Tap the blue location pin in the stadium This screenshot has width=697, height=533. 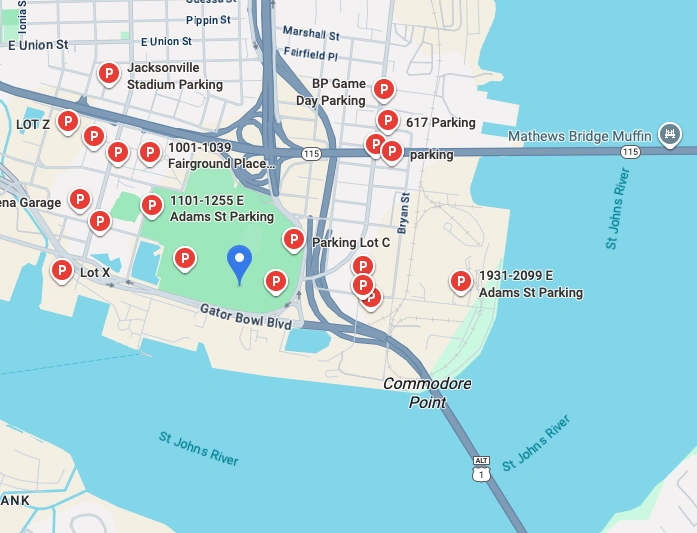(x=238, y=262)
